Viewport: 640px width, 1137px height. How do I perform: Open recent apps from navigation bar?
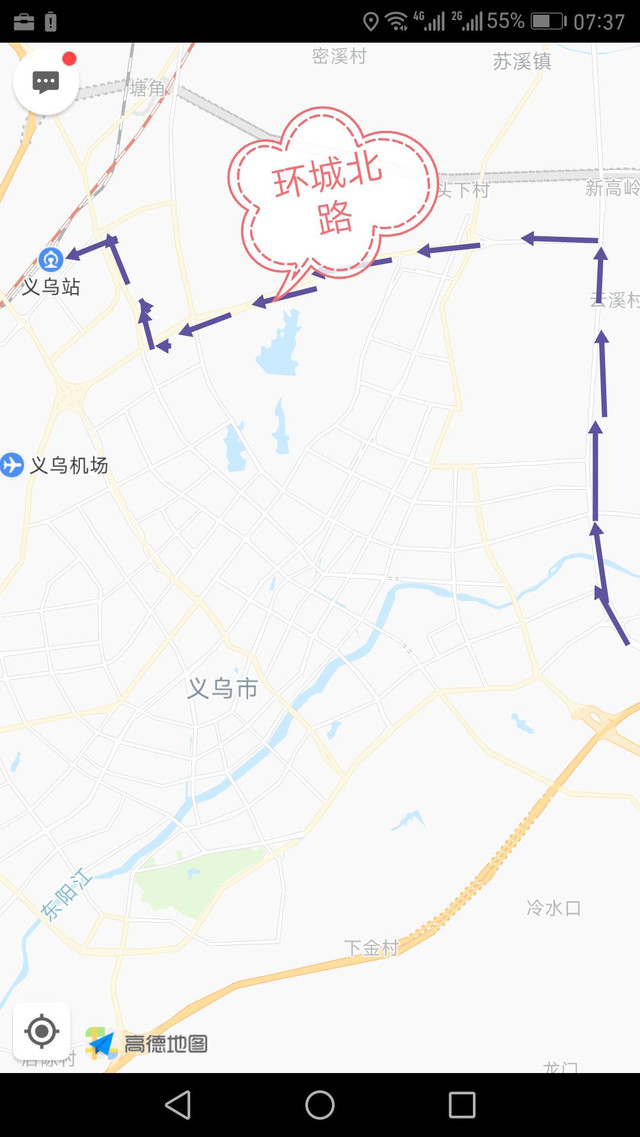(x=462, y=1104)
